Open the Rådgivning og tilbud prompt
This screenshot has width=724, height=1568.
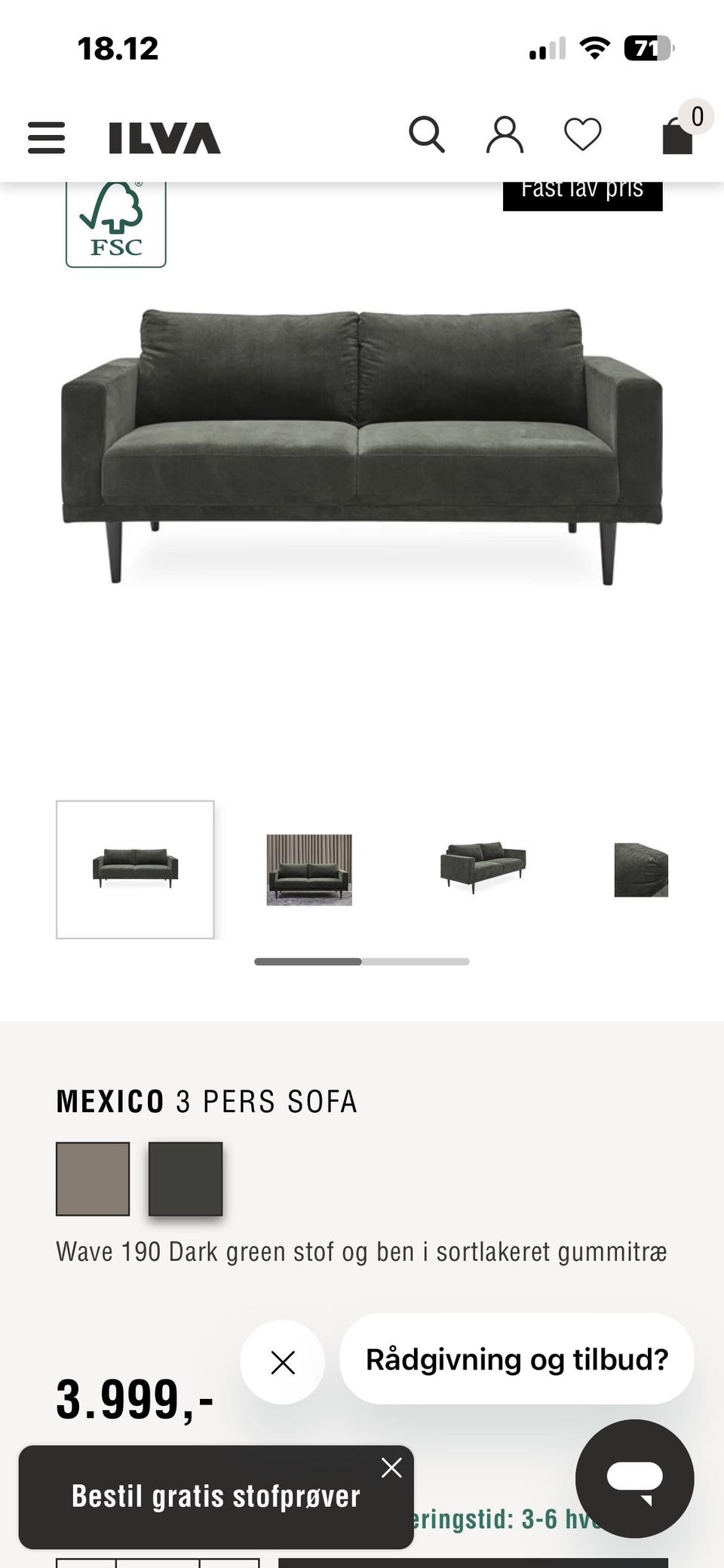pos(517,1359)
